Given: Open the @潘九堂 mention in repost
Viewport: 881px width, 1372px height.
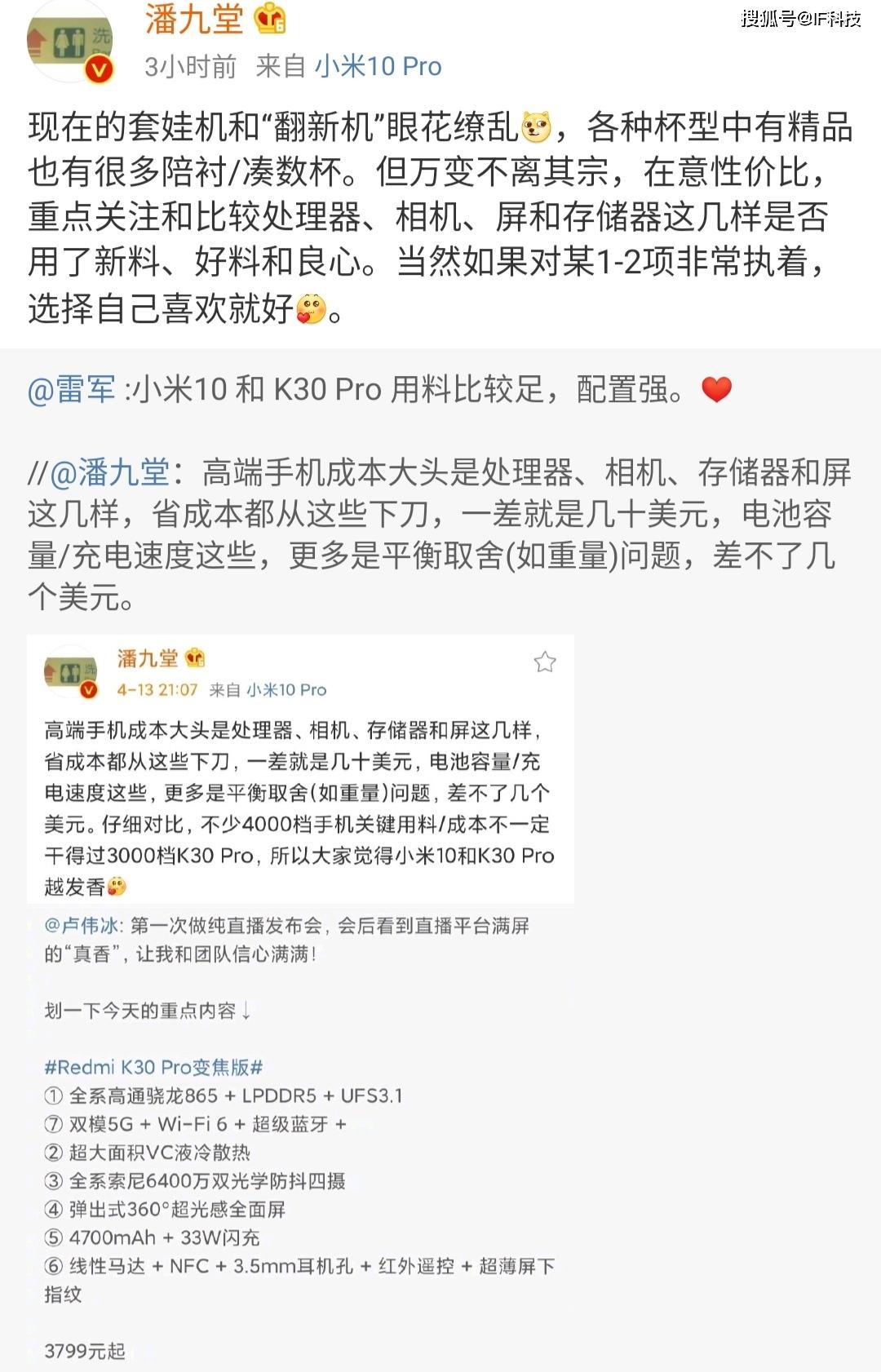Looking at the screenshot, I should click(x=110, y=473).
